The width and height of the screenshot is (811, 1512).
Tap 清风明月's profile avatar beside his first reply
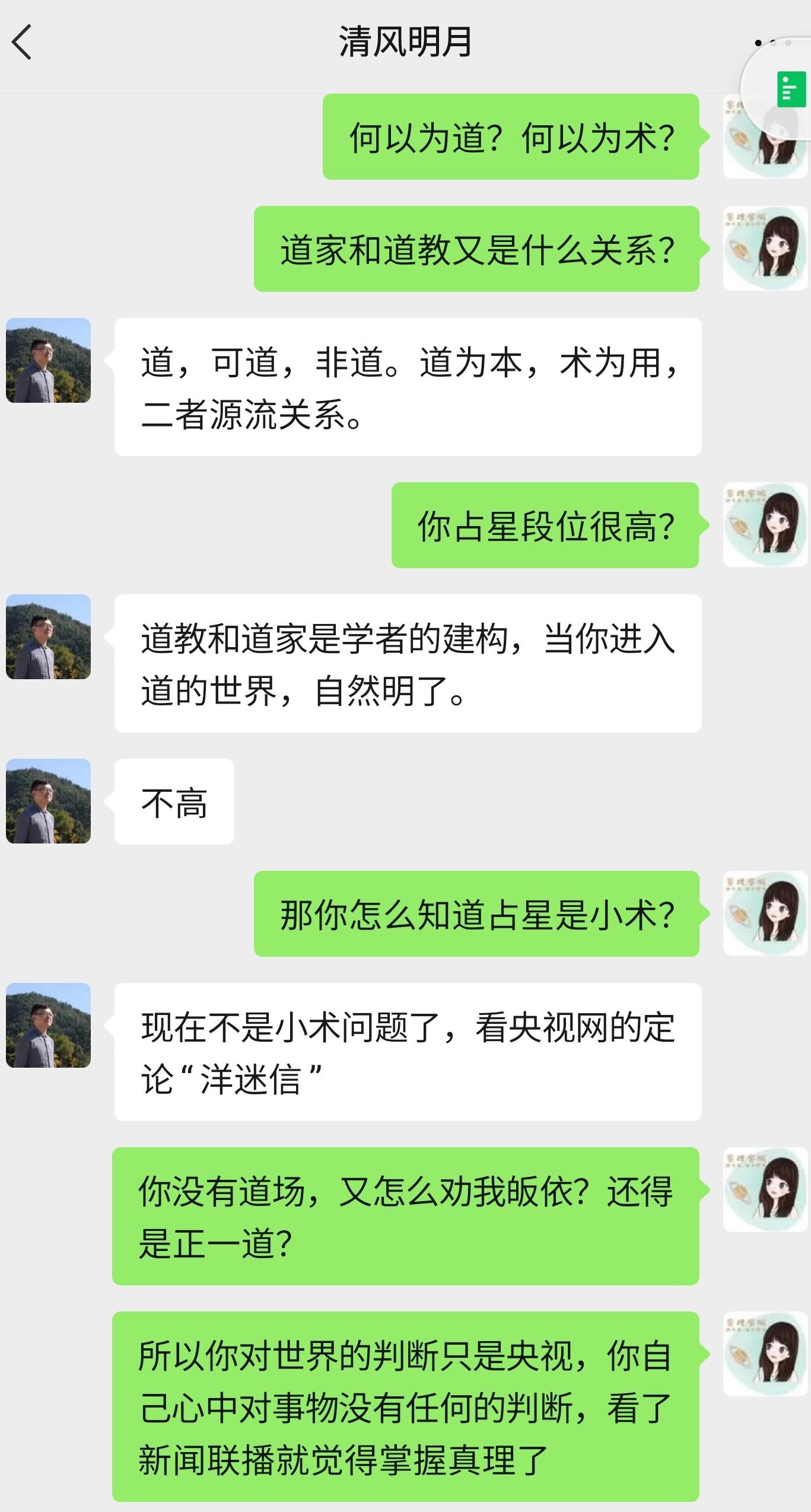point(49,359)
